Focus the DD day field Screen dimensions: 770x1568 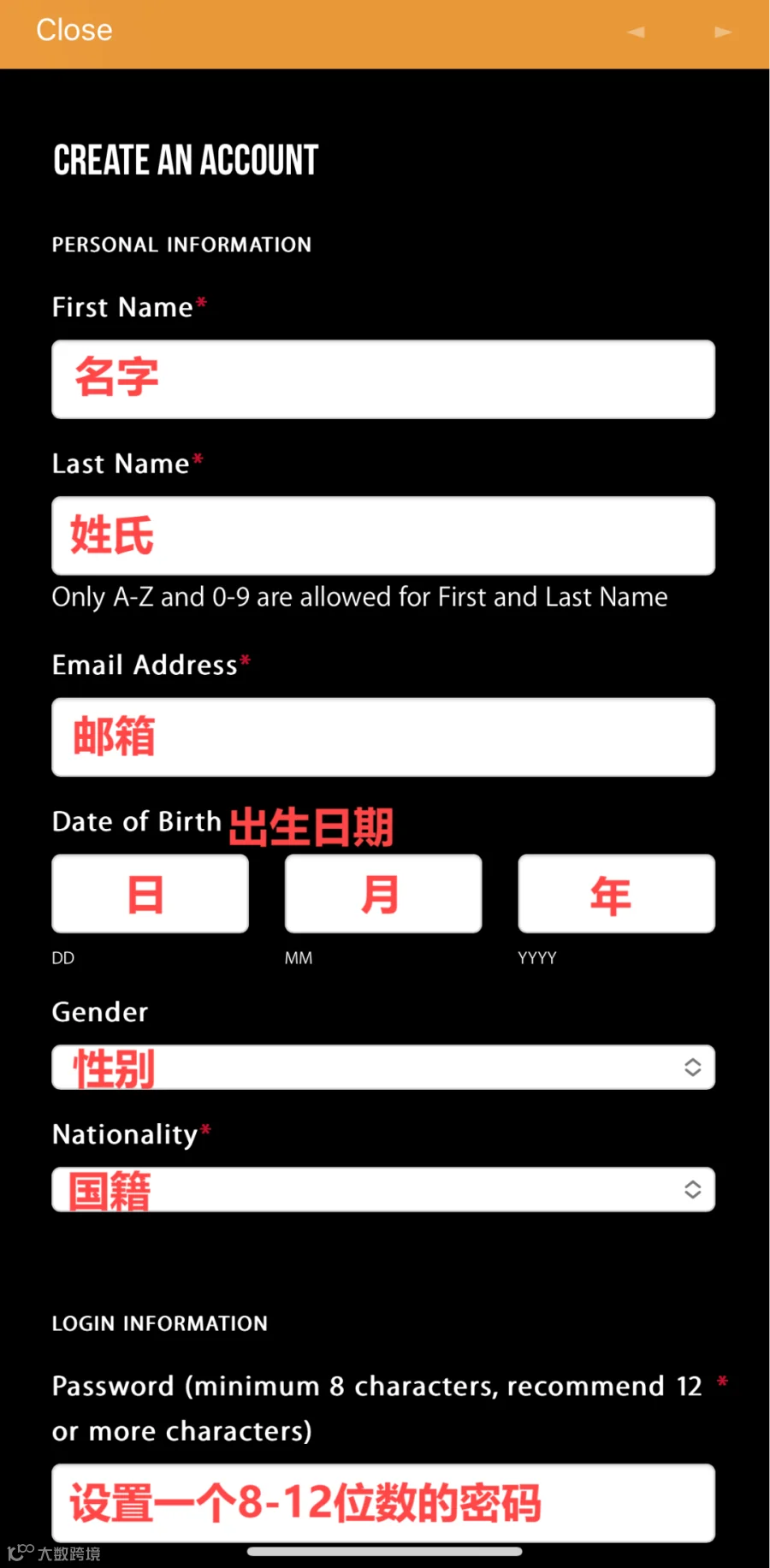[x=150, y=893]
